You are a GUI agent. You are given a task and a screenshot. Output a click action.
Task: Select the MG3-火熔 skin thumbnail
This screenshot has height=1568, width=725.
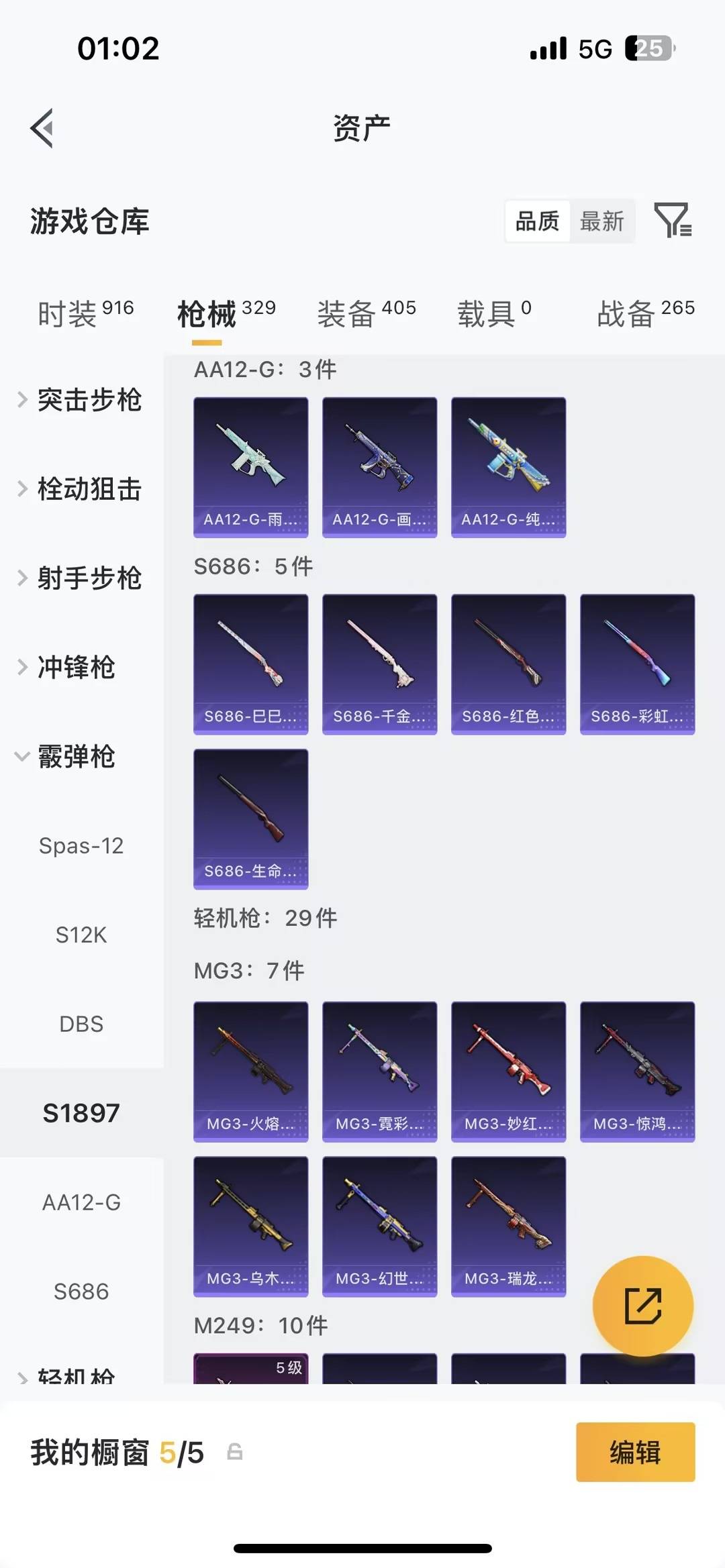(250, 1071)
